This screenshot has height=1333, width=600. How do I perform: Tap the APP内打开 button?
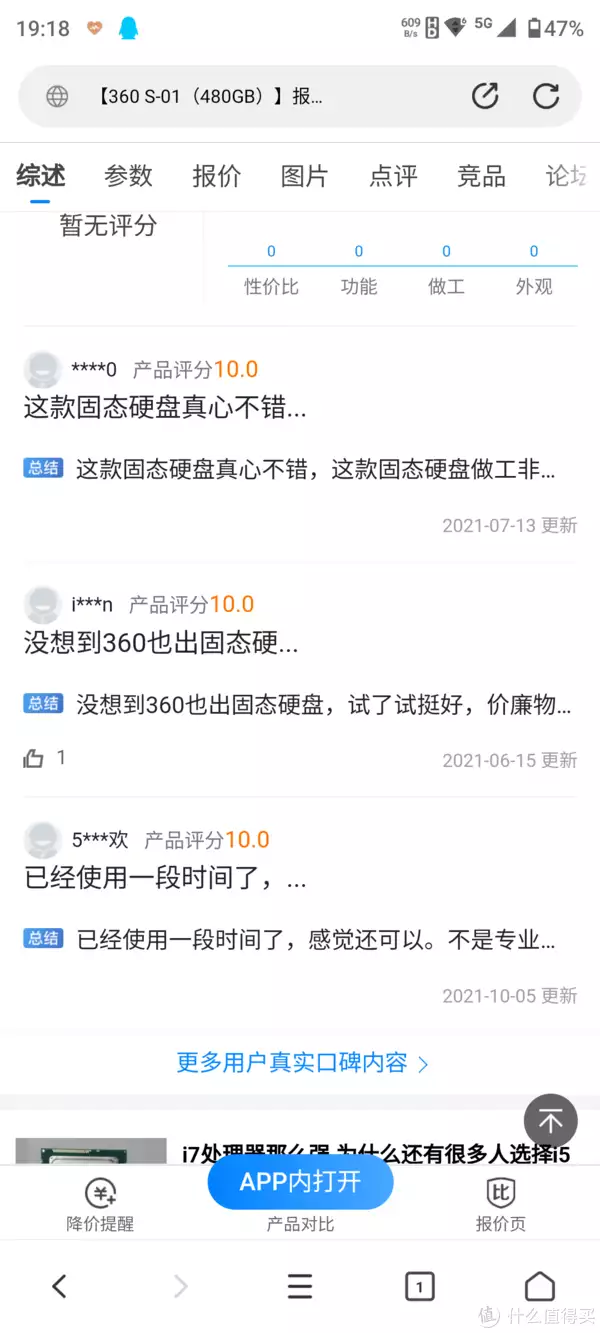(300, 1181)
